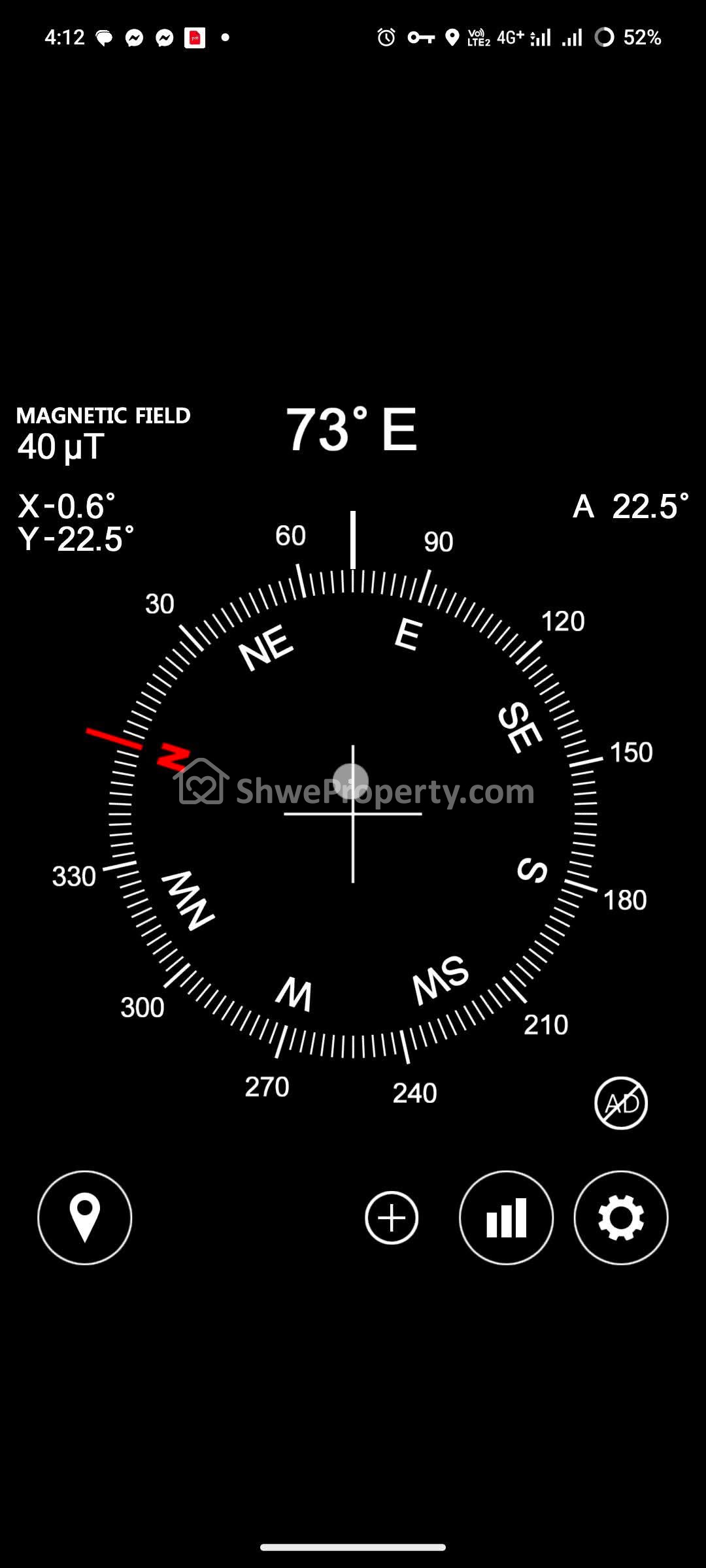Image resolution: width=706 pixels, height=1568 pixels.
Task: Open the settings gear
Action: pos(621,1218)
